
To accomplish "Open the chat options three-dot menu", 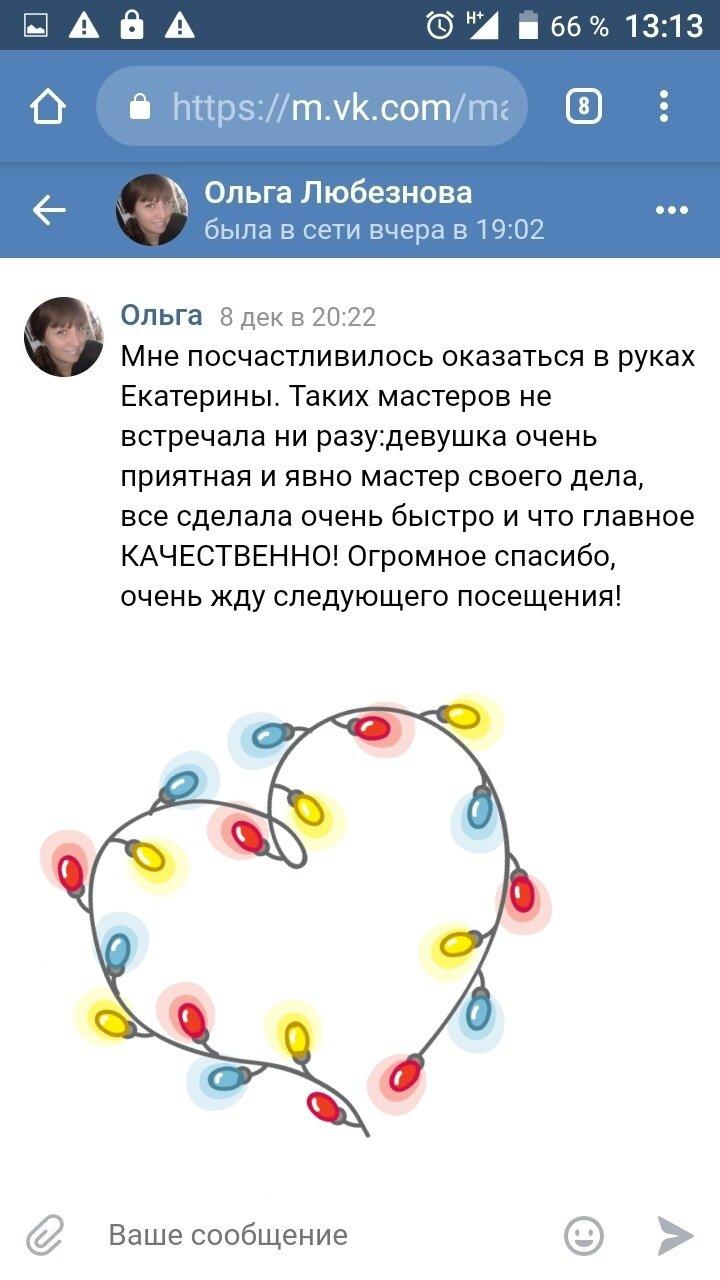I will tap(671, 210).
